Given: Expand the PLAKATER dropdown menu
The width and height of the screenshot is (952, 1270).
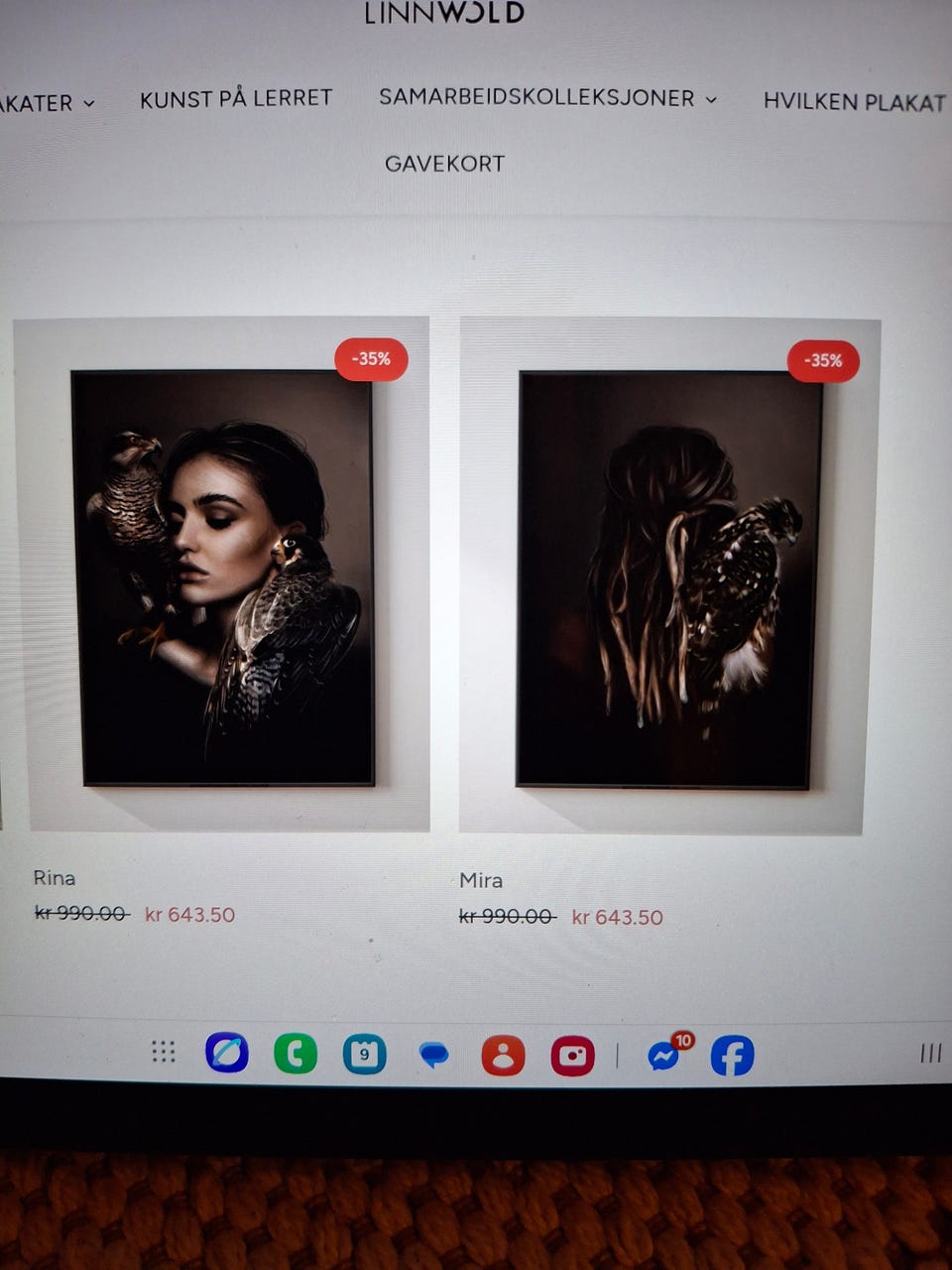Looking at the screenshot, I should pyautogui.click(x=45, y=101).
